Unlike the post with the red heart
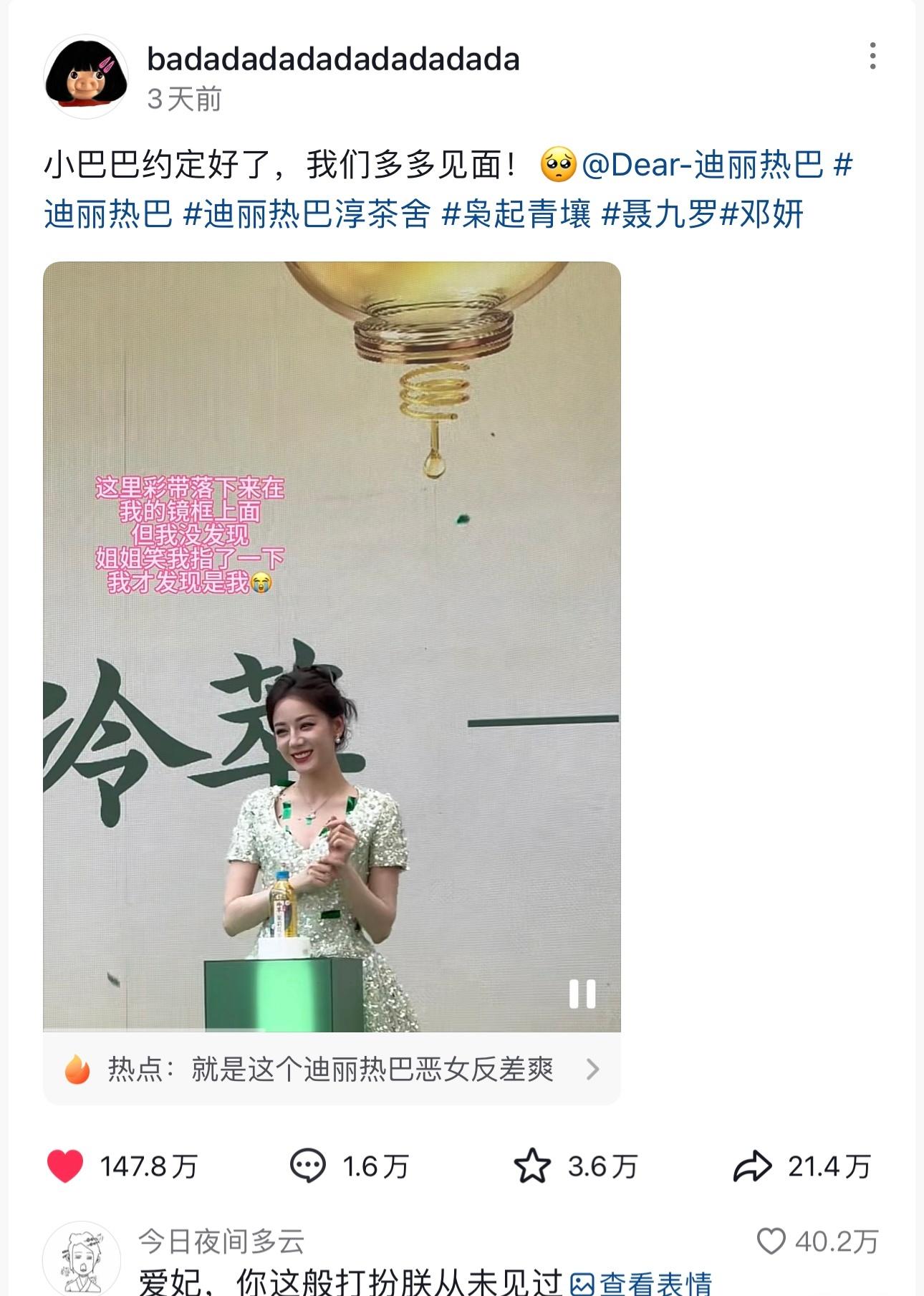Screen dimensions: 924x1296 tap(65, 1166)
